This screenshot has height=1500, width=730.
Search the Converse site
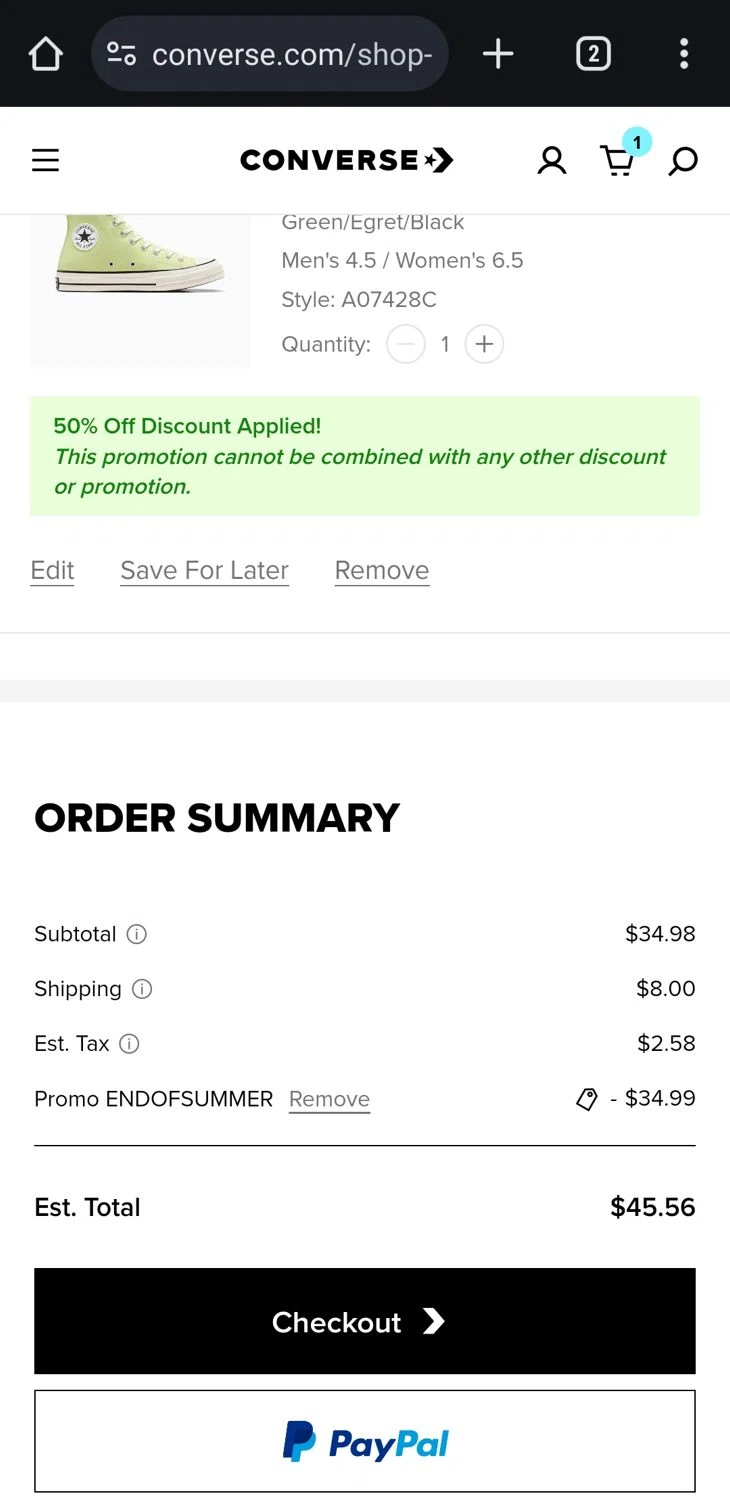[x=683, y=160]
